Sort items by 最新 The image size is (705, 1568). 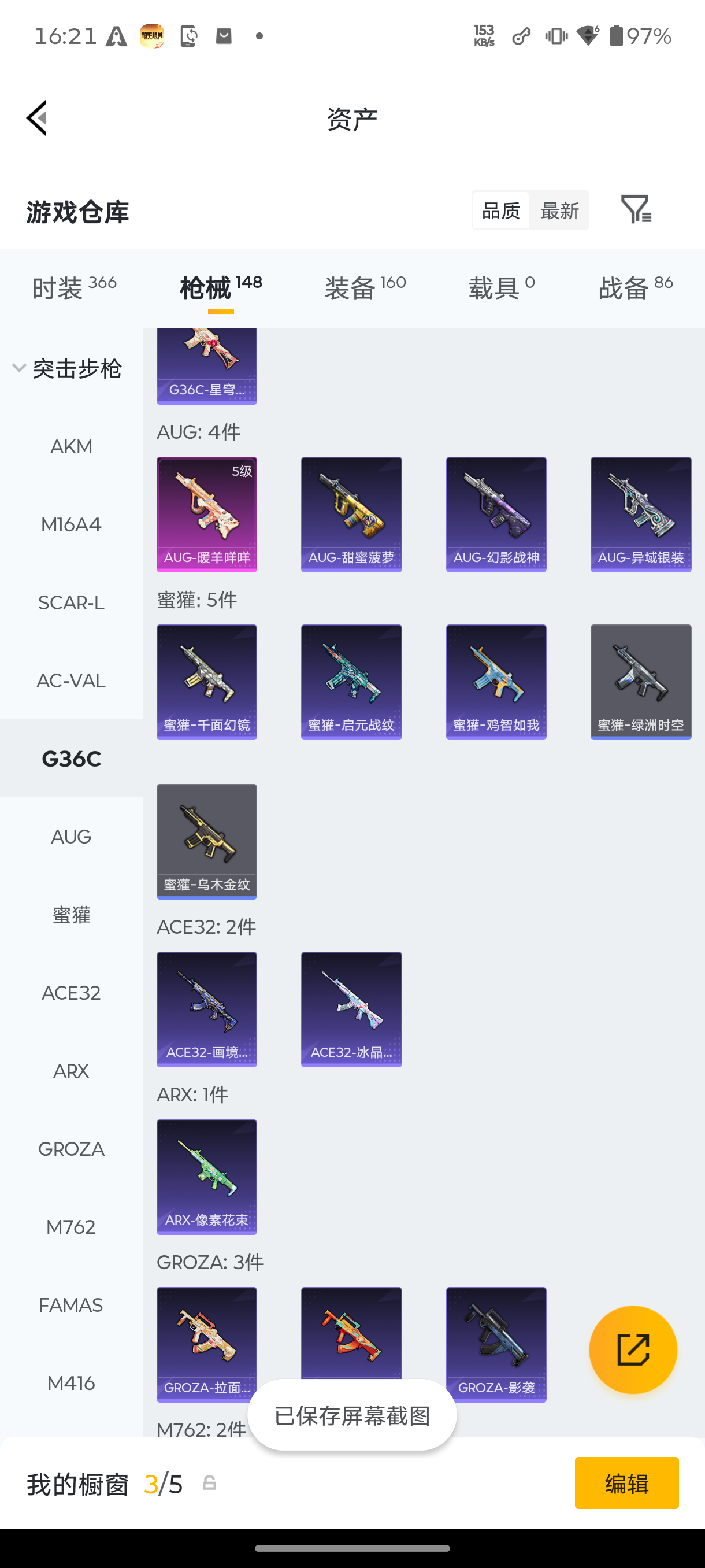[559, 210]
